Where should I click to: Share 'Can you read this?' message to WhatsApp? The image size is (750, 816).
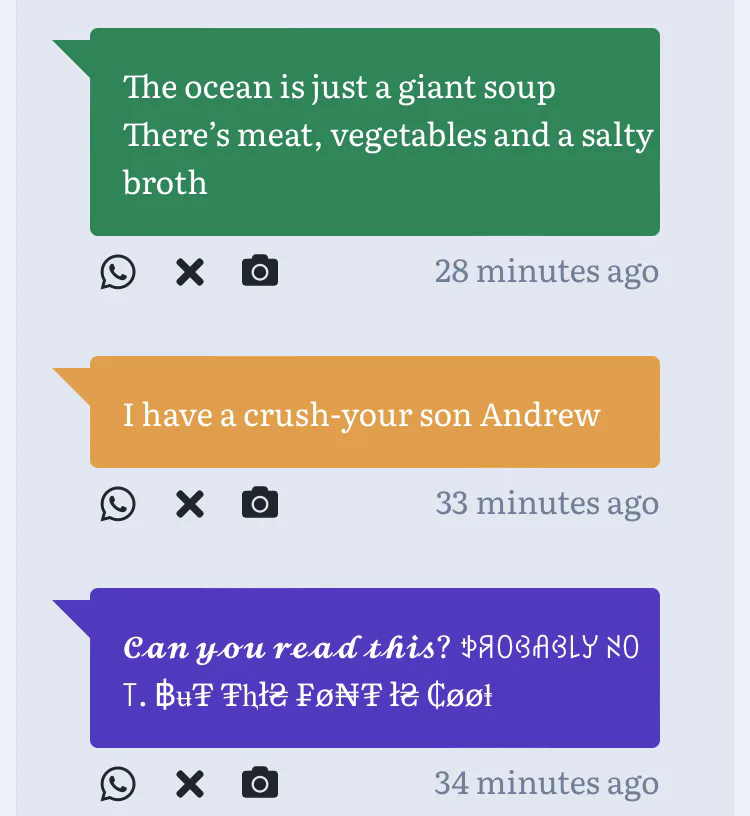tap(118, 784)
